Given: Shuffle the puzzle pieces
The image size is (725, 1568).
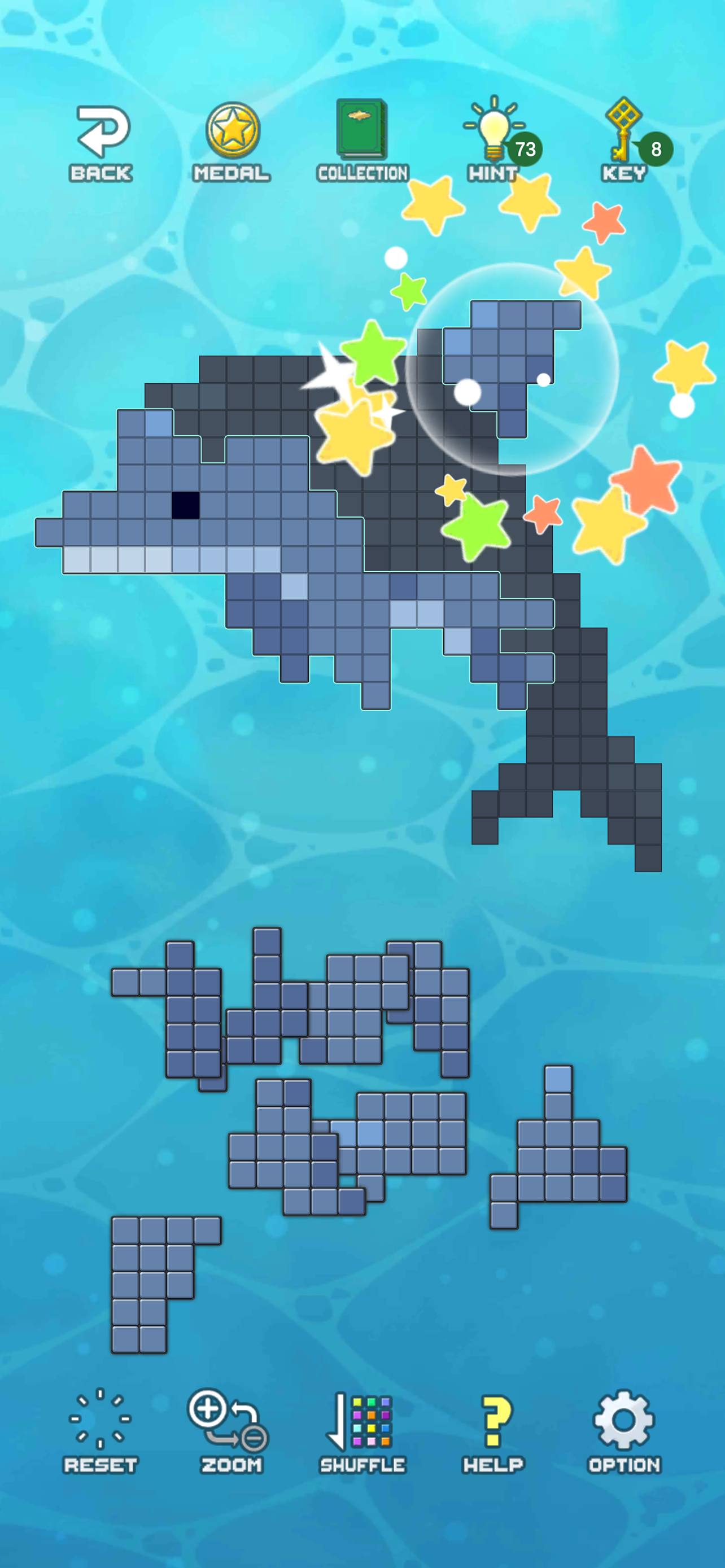Looking at the screenshot, I should tap(363, 1430).
